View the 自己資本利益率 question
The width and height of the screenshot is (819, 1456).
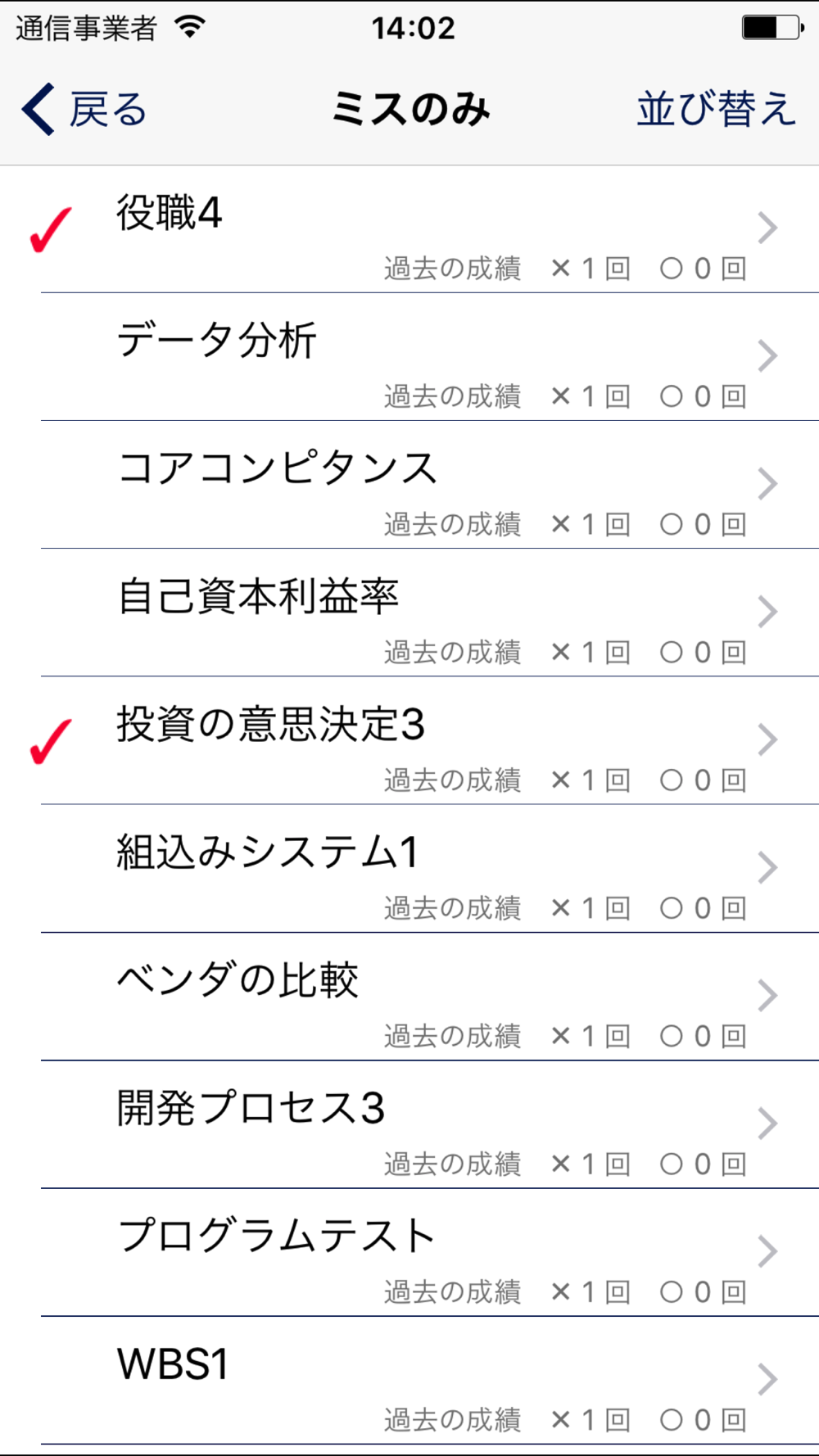(x=409, y=613)
